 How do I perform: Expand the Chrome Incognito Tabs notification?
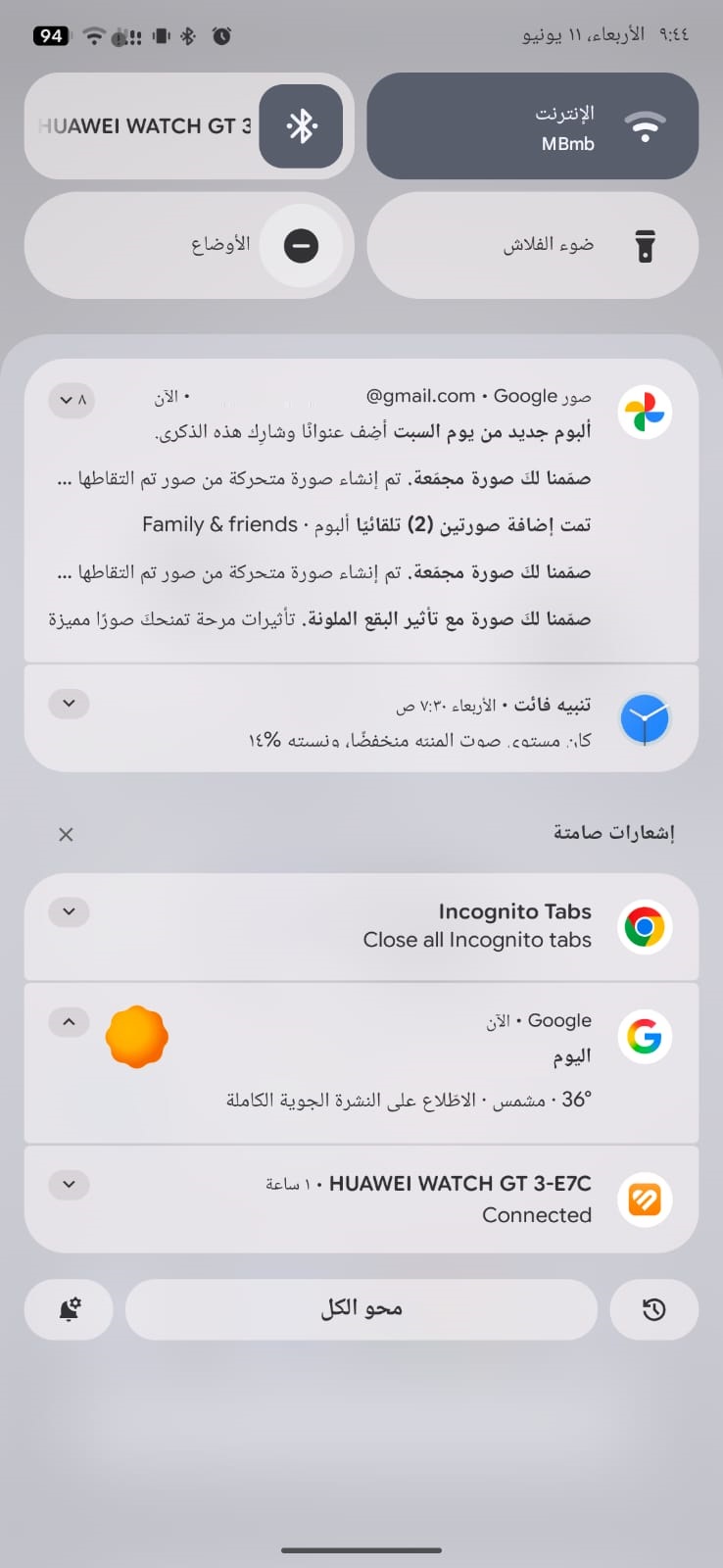69,911
